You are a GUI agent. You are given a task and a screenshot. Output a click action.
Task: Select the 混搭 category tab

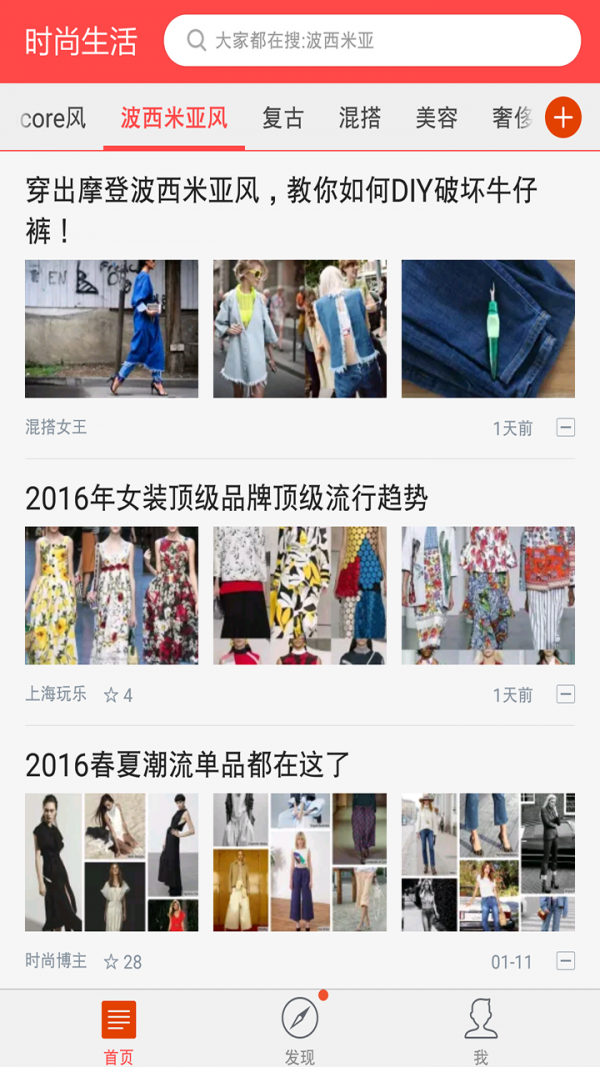(x=360, y=118)
